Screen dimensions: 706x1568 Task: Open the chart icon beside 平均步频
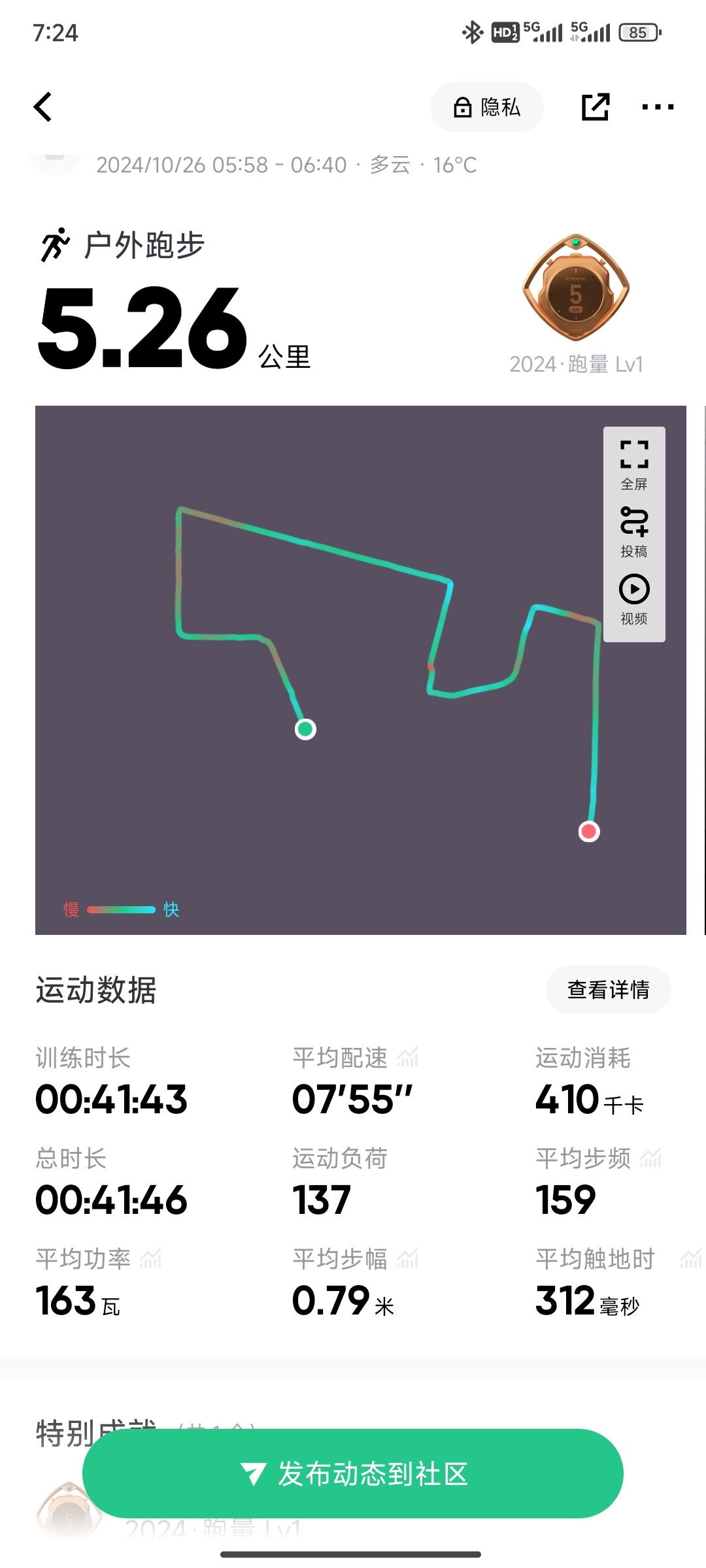coord(650,1158)
